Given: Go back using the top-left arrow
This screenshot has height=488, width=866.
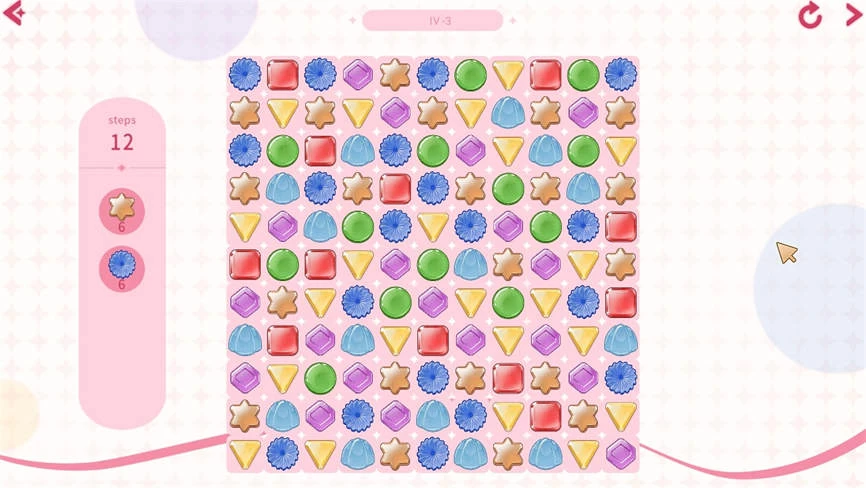Looking at the screenshot, I should [x=13, y=14].
